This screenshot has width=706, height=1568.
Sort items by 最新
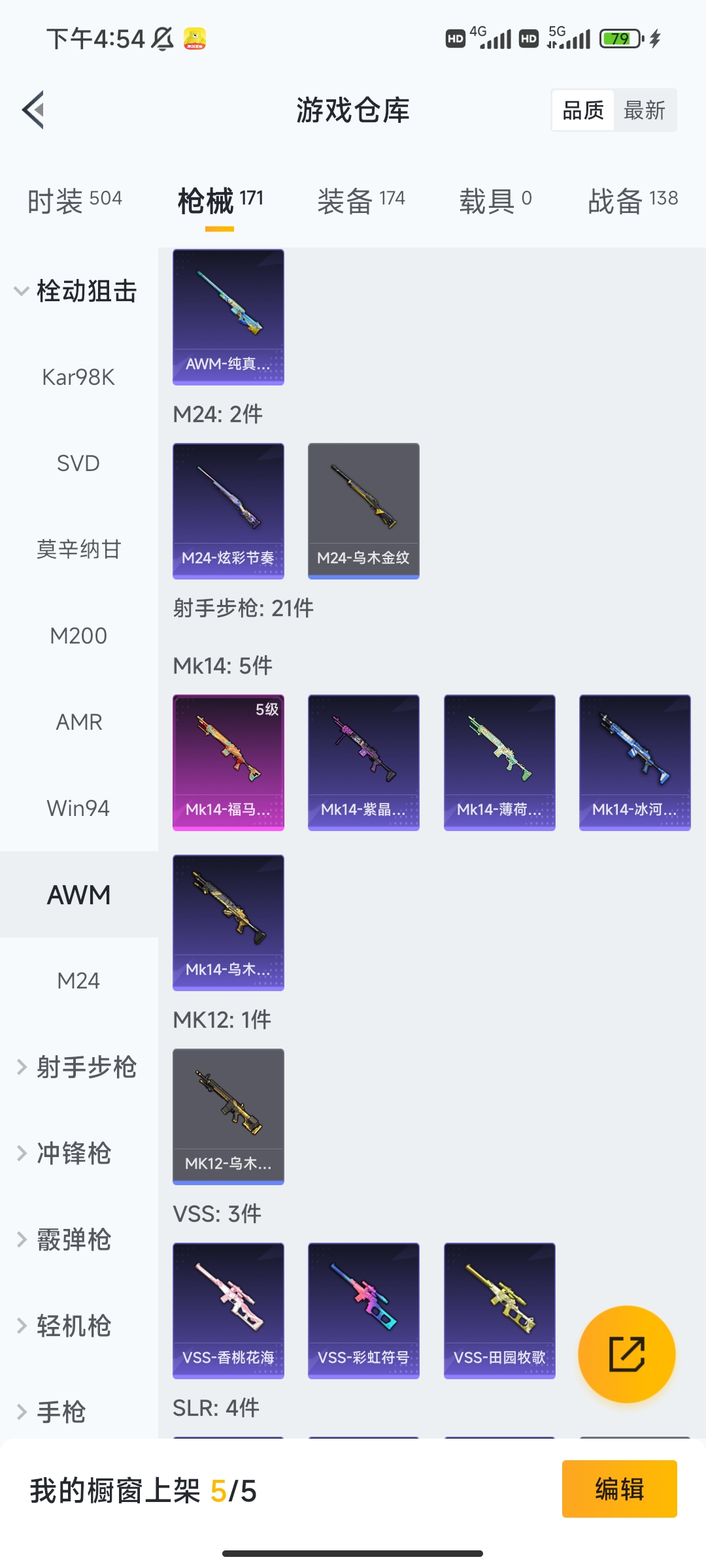644,110
